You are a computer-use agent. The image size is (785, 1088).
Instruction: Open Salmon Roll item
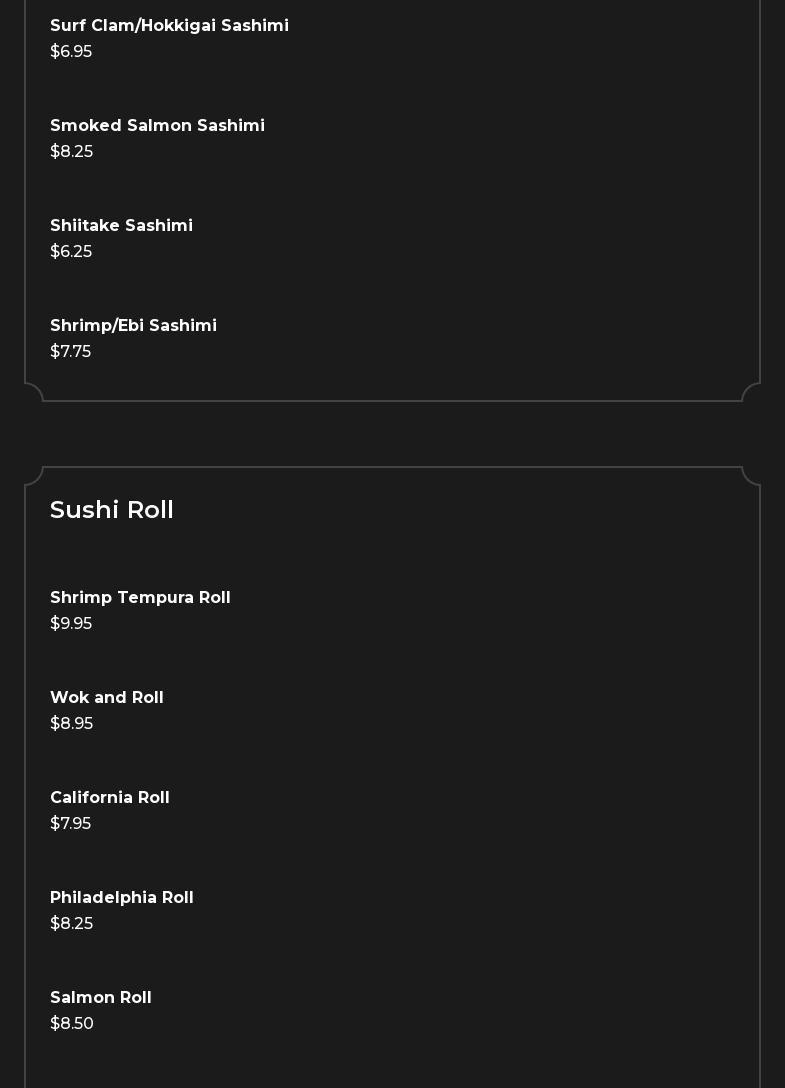[101, 998]
